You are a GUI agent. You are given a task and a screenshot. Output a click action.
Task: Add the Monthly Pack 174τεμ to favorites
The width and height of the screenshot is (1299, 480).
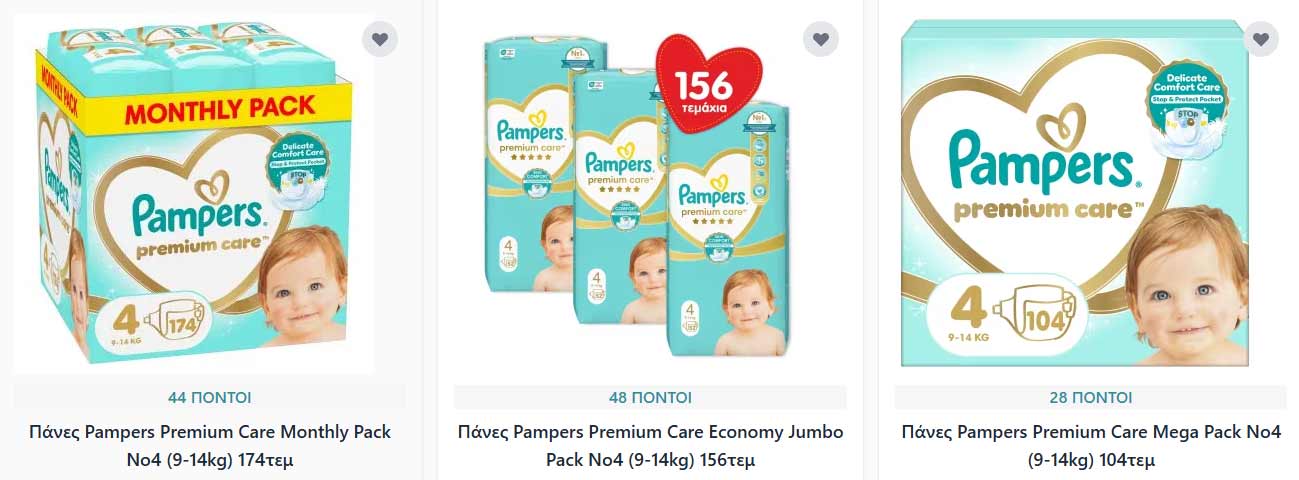379,39
